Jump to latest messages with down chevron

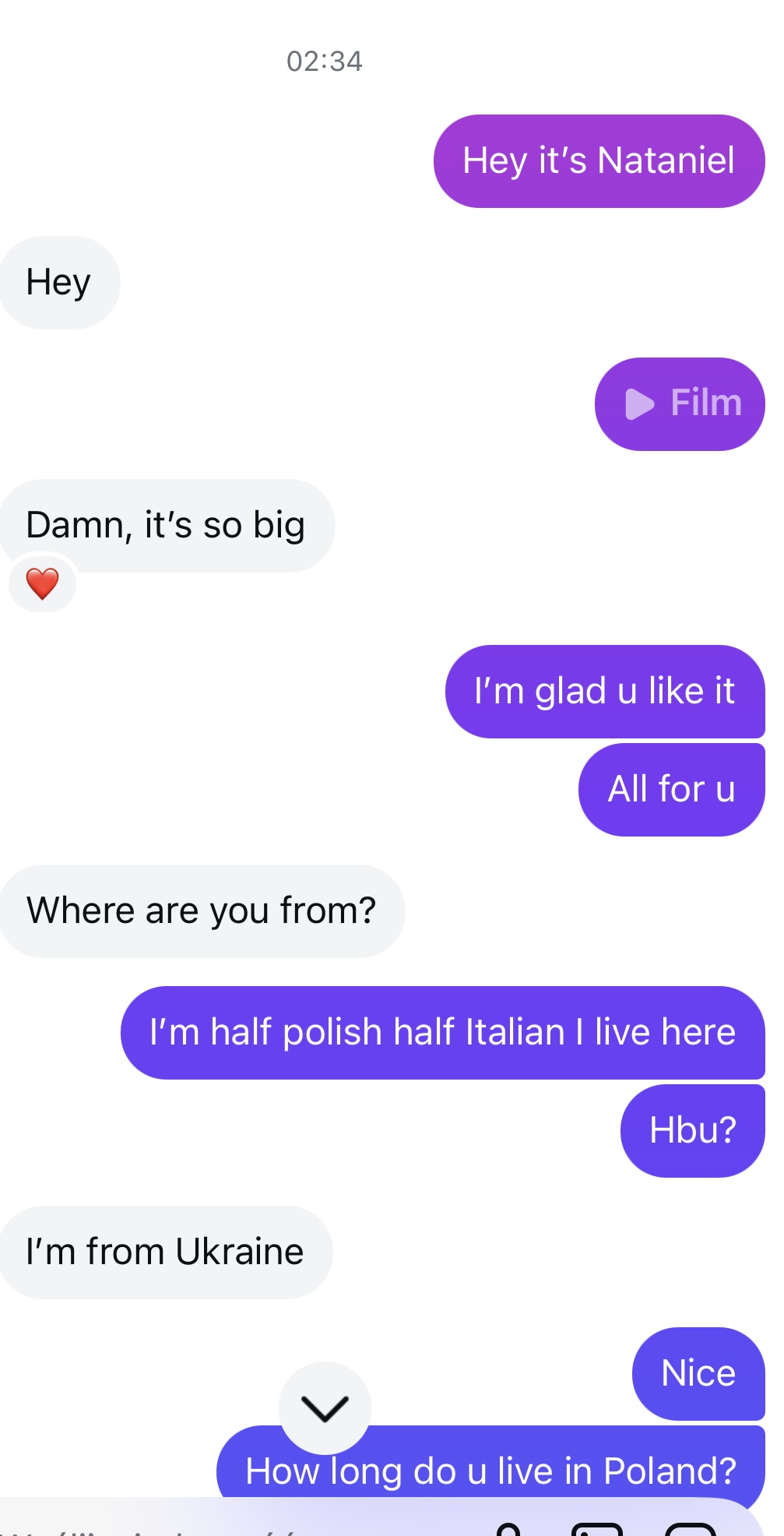[x=325, y=1407]
